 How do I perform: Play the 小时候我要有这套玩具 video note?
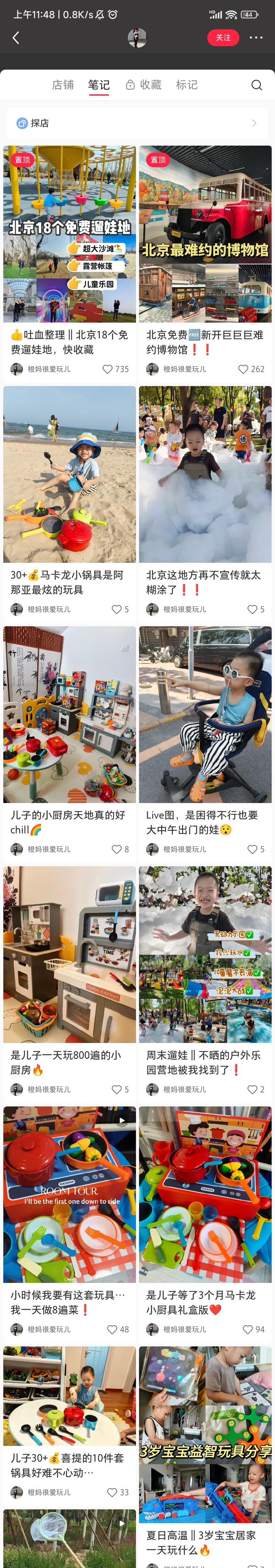tap(69, 1194)
